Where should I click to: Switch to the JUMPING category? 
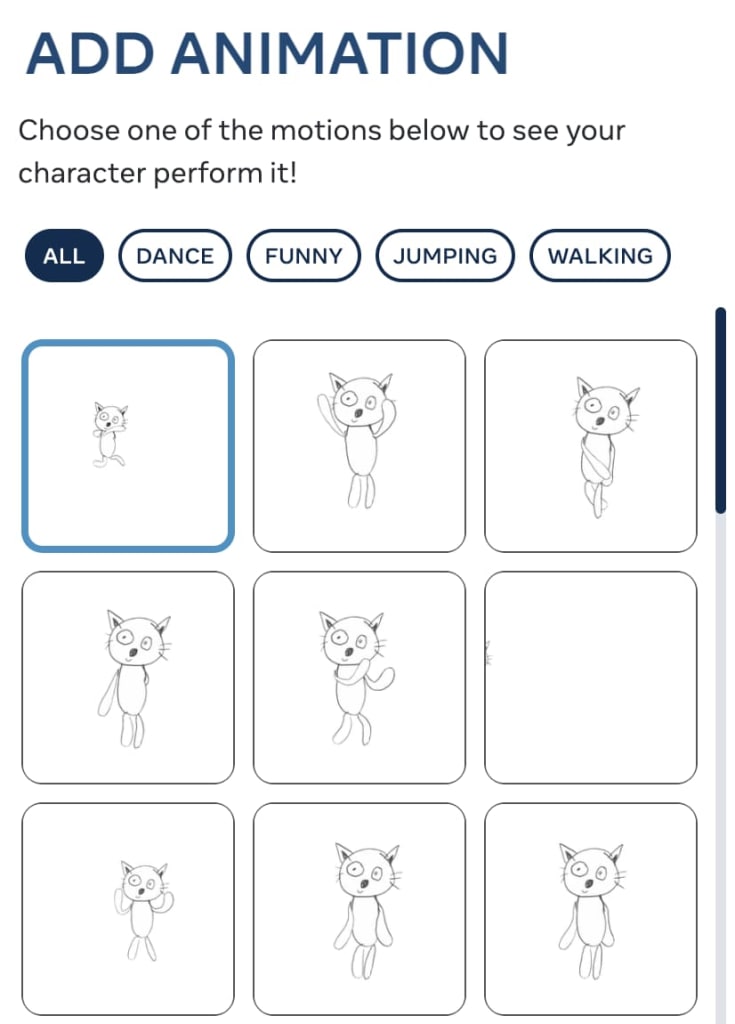[x=445, y=256]
